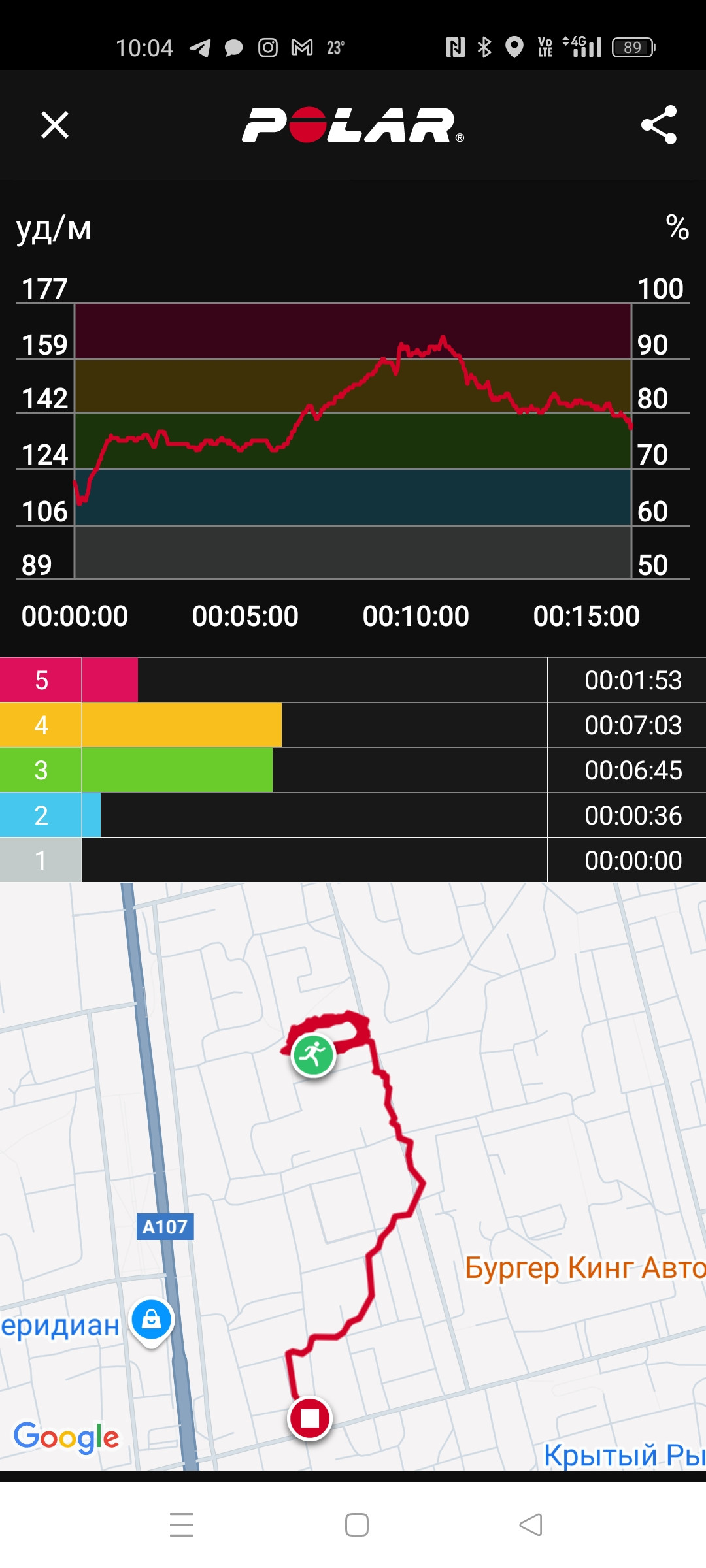Tap the green running start marker on map
Viewport: 706px width, 1568px height.
[313, 1054]
